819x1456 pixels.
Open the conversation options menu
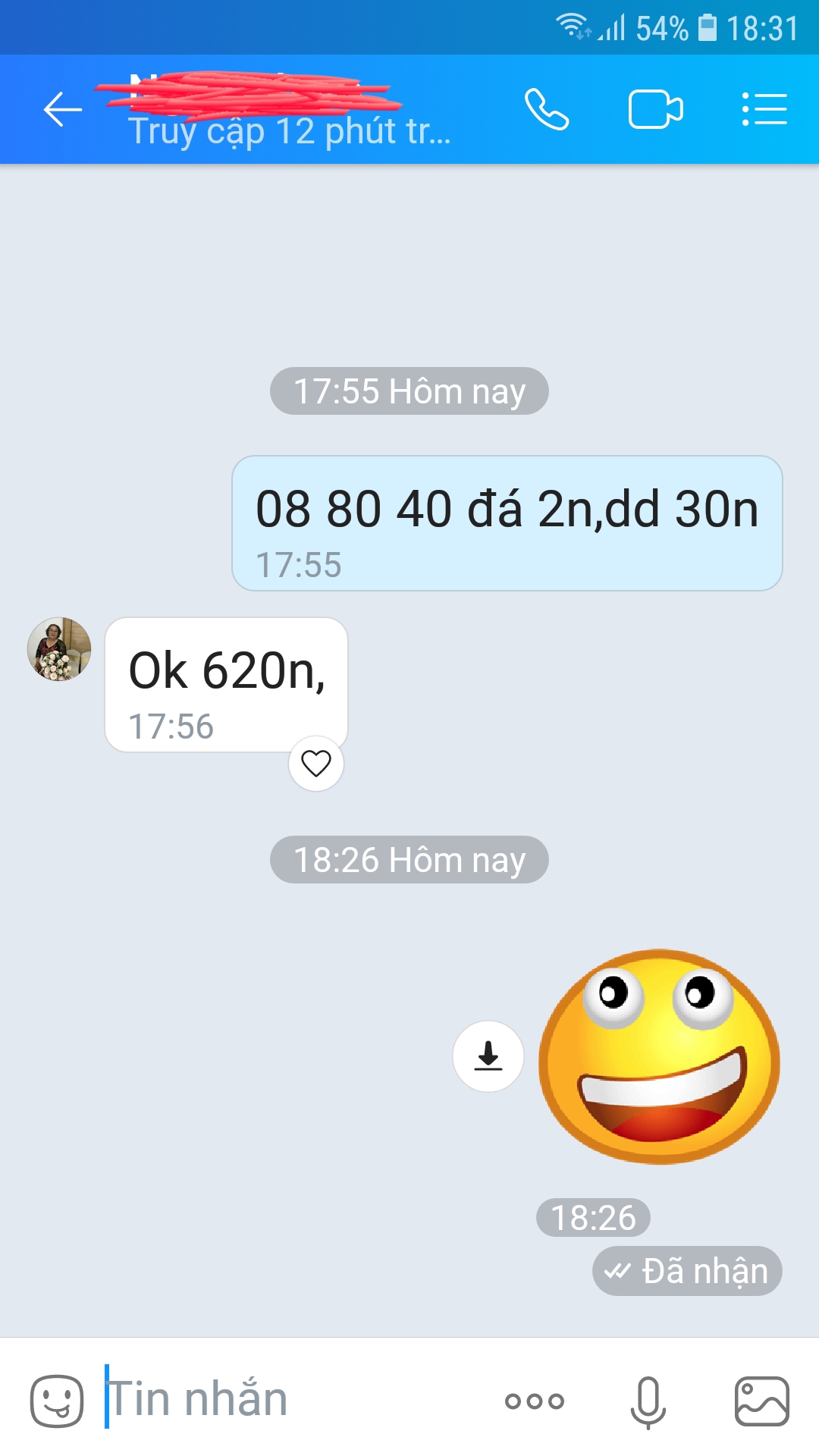pyautogui.click(x=764, y=110)
